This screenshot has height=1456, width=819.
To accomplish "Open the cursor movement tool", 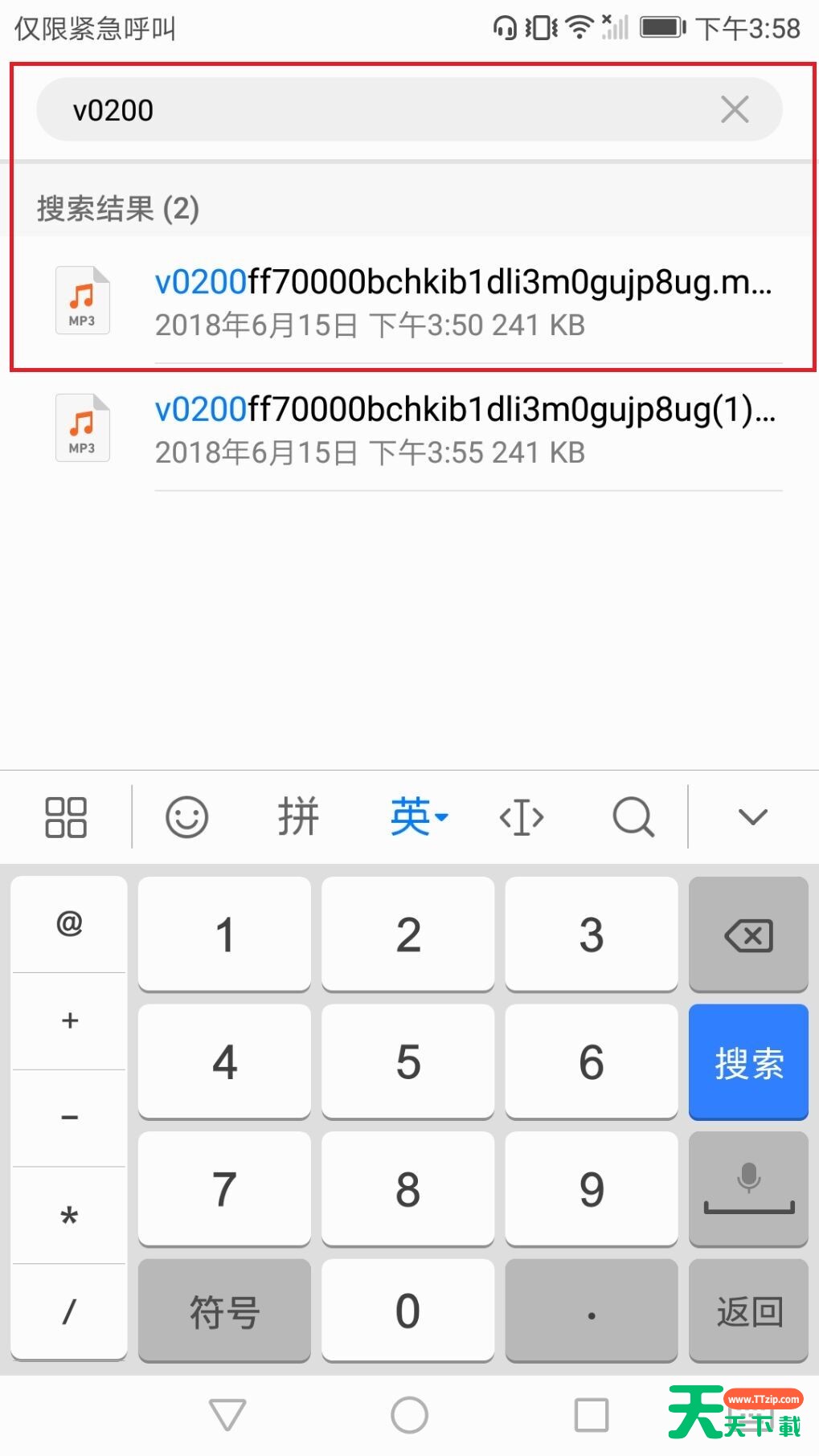I will click(522, 818).
